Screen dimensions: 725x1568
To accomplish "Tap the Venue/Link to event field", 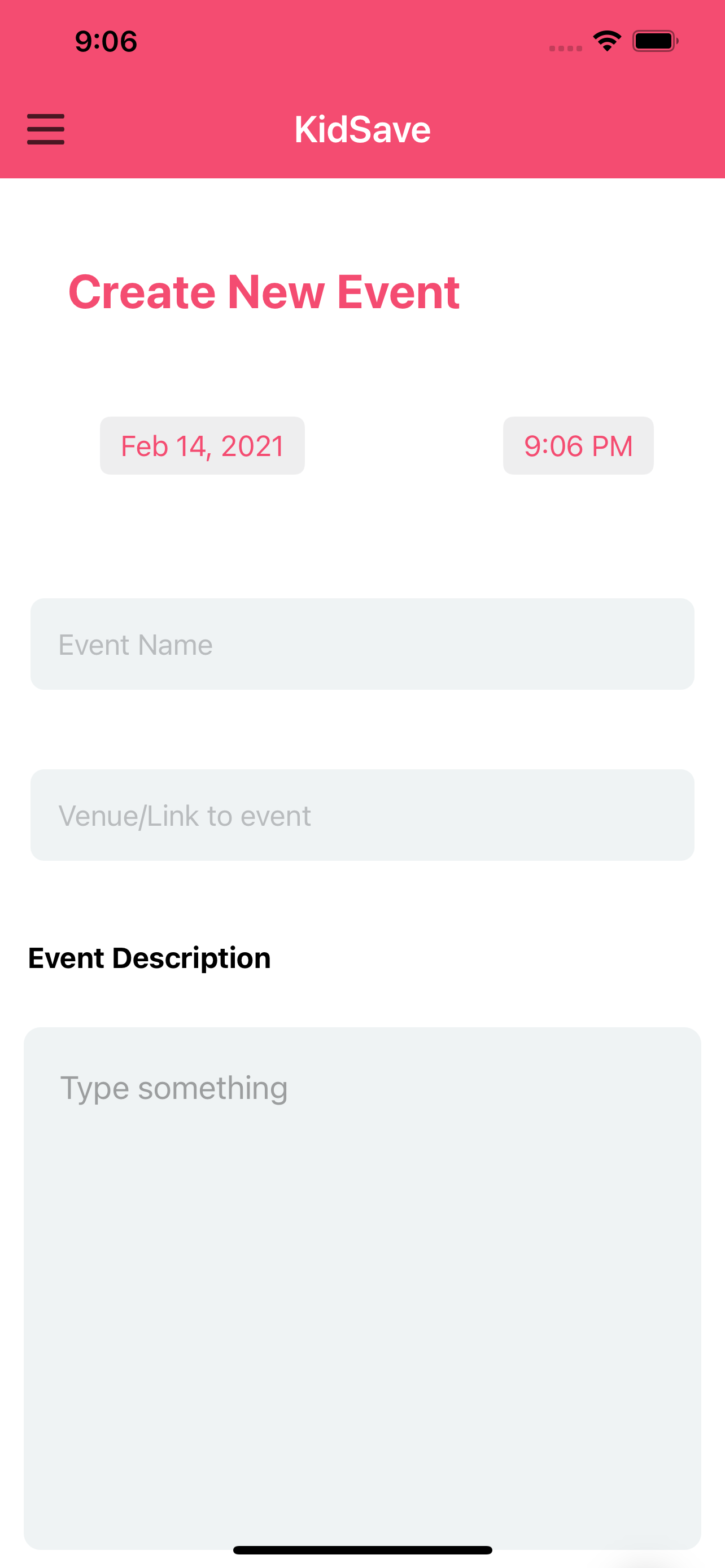I will pyautogui.click(x=362, y=815).
